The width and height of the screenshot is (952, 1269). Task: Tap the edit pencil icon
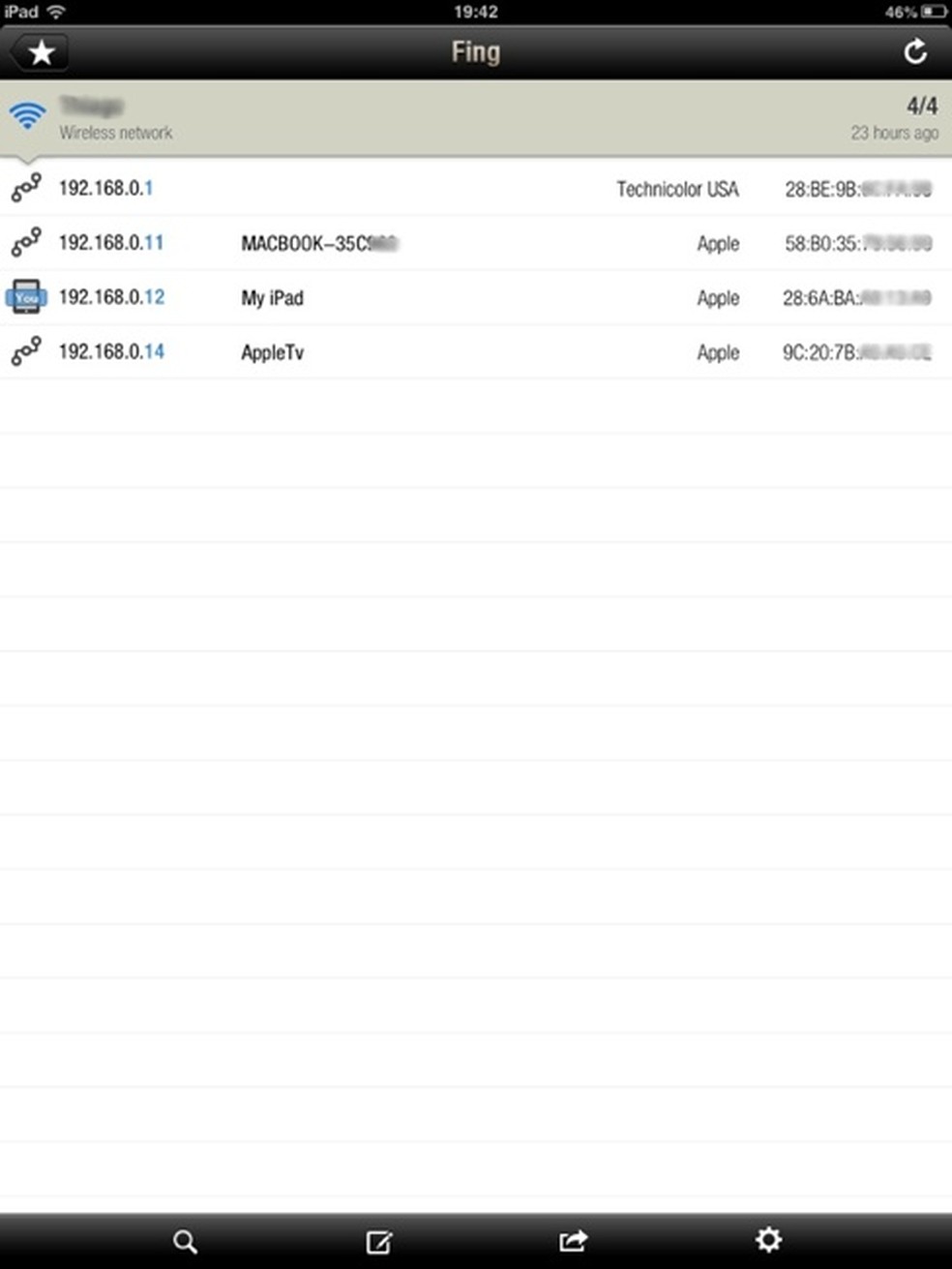(x=379, y=1242)
